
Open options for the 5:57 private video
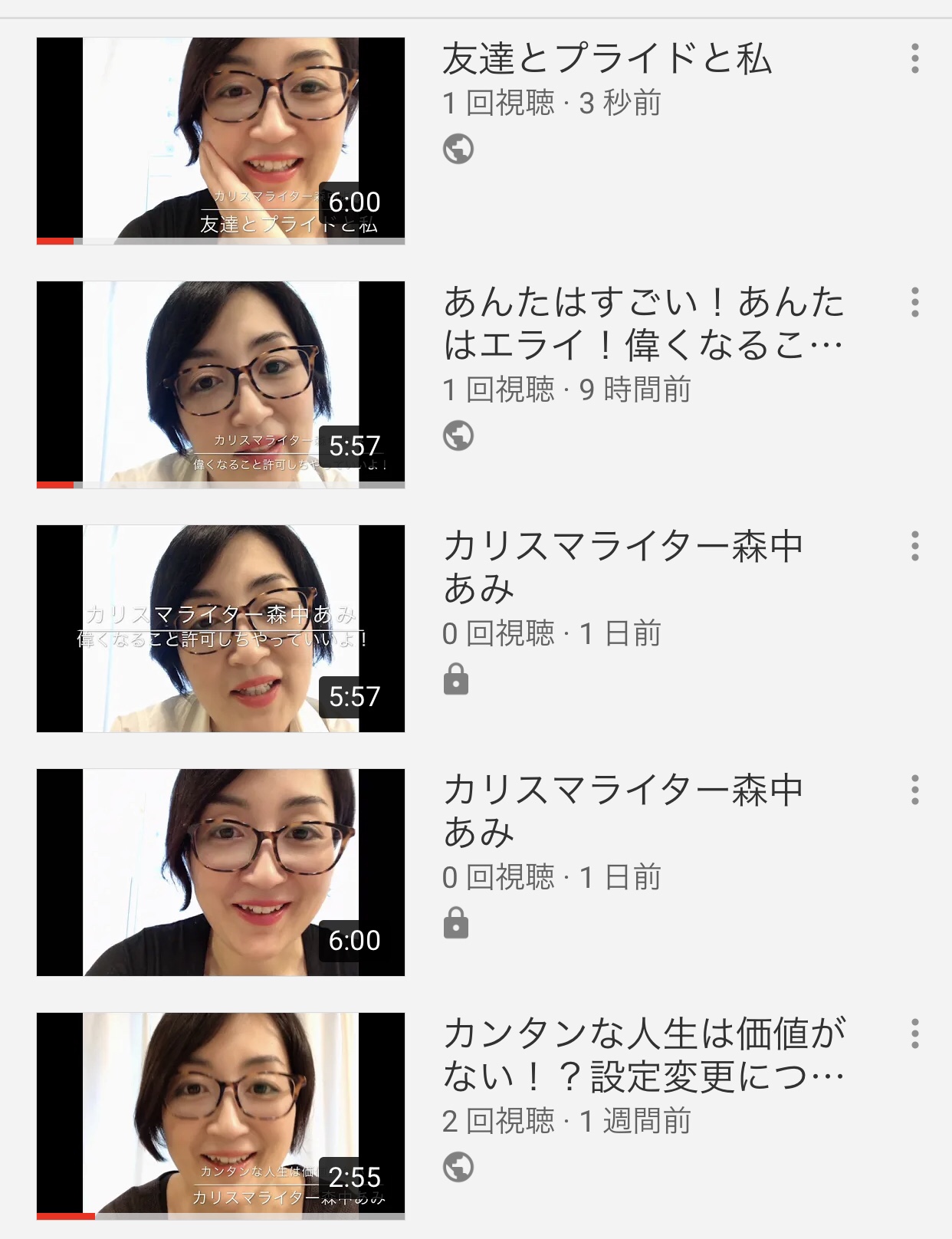tap(914, 547)
